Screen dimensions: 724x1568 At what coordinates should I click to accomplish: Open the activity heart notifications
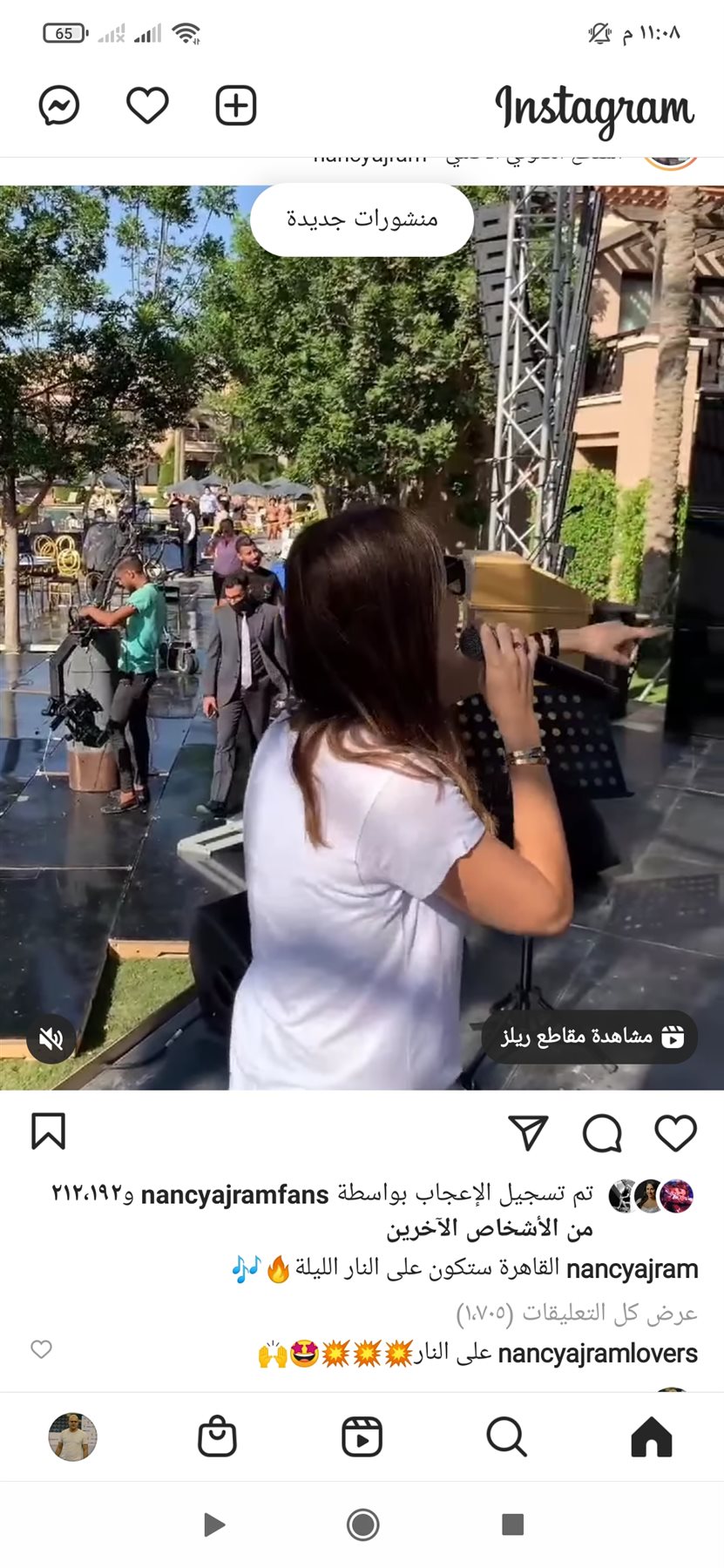click(x=147, y=106)
